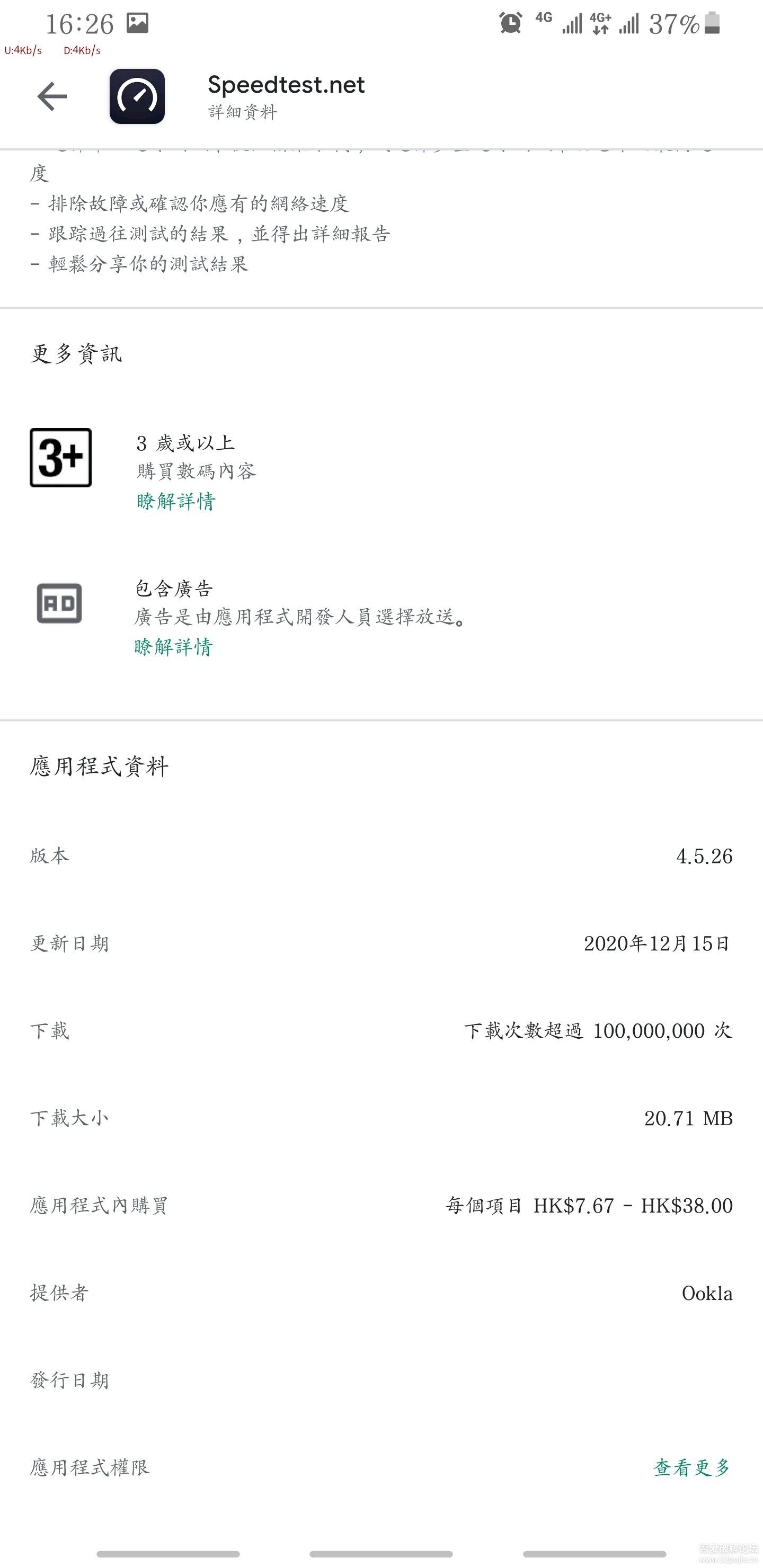Open 瞭解詳情 under 包含廣告
The width and height of the screenshot is (763, 1568).
(174, 647)
